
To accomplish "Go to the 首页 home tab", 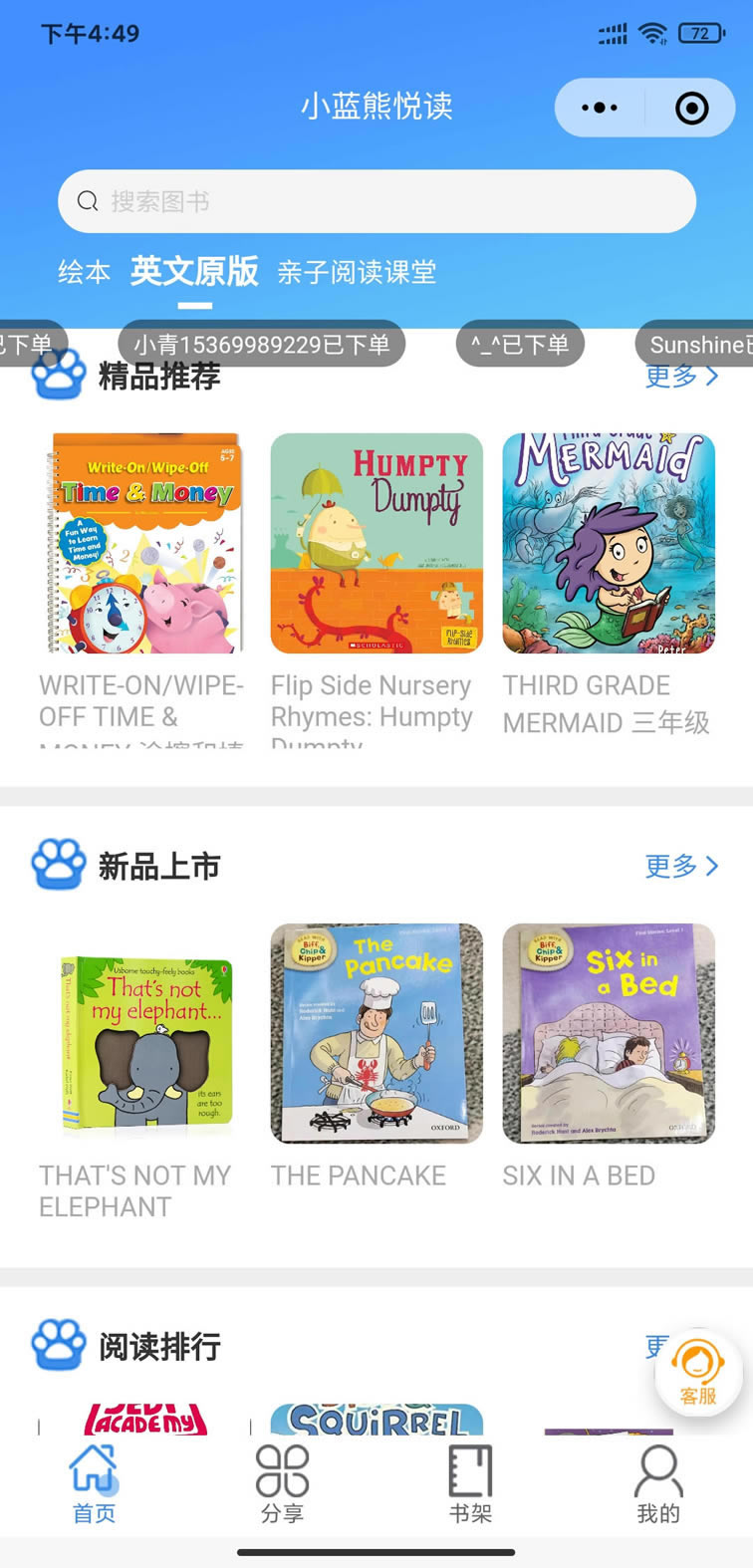I will coord(94,1484).
